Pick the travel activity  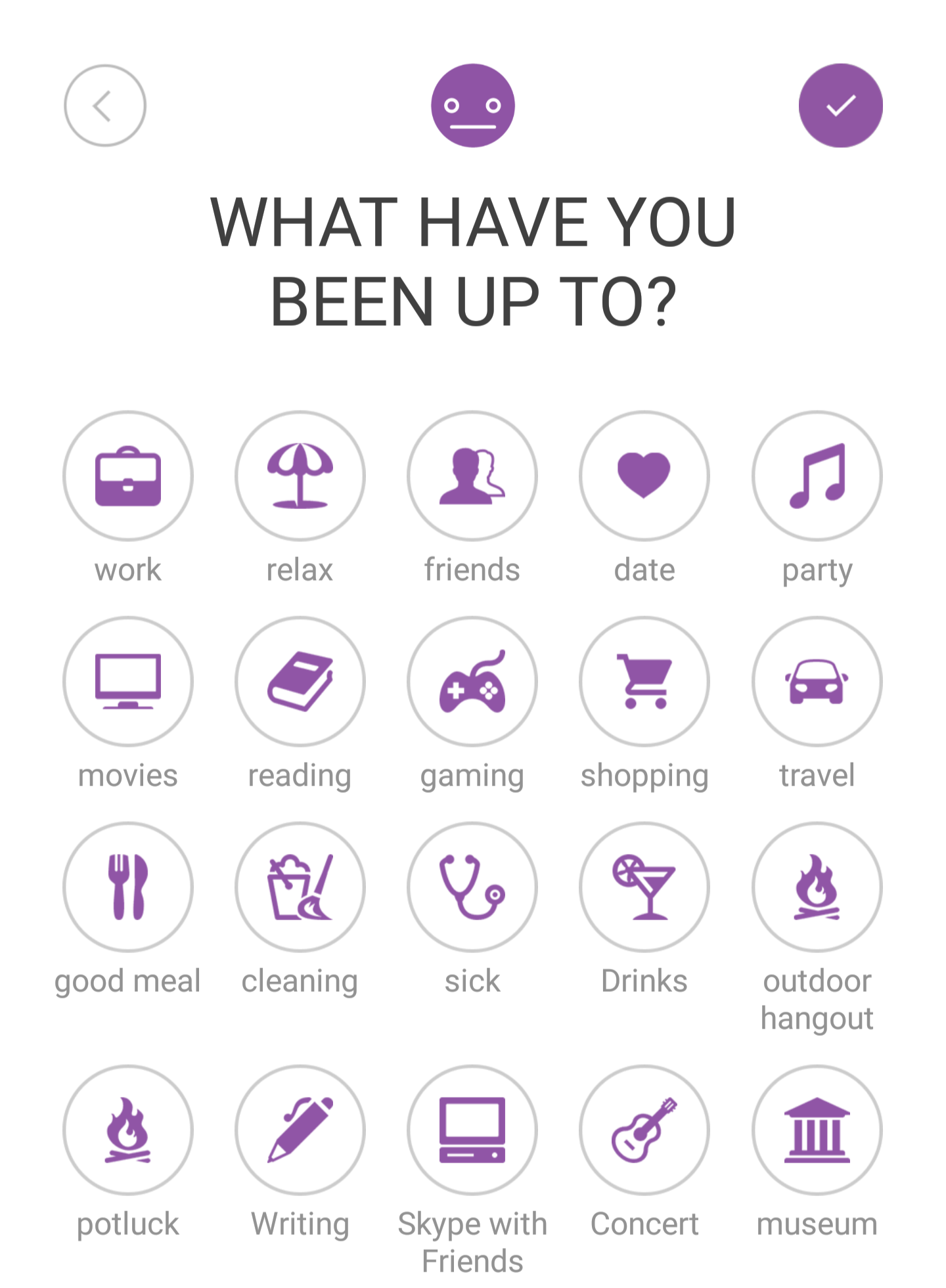[817, 682]
